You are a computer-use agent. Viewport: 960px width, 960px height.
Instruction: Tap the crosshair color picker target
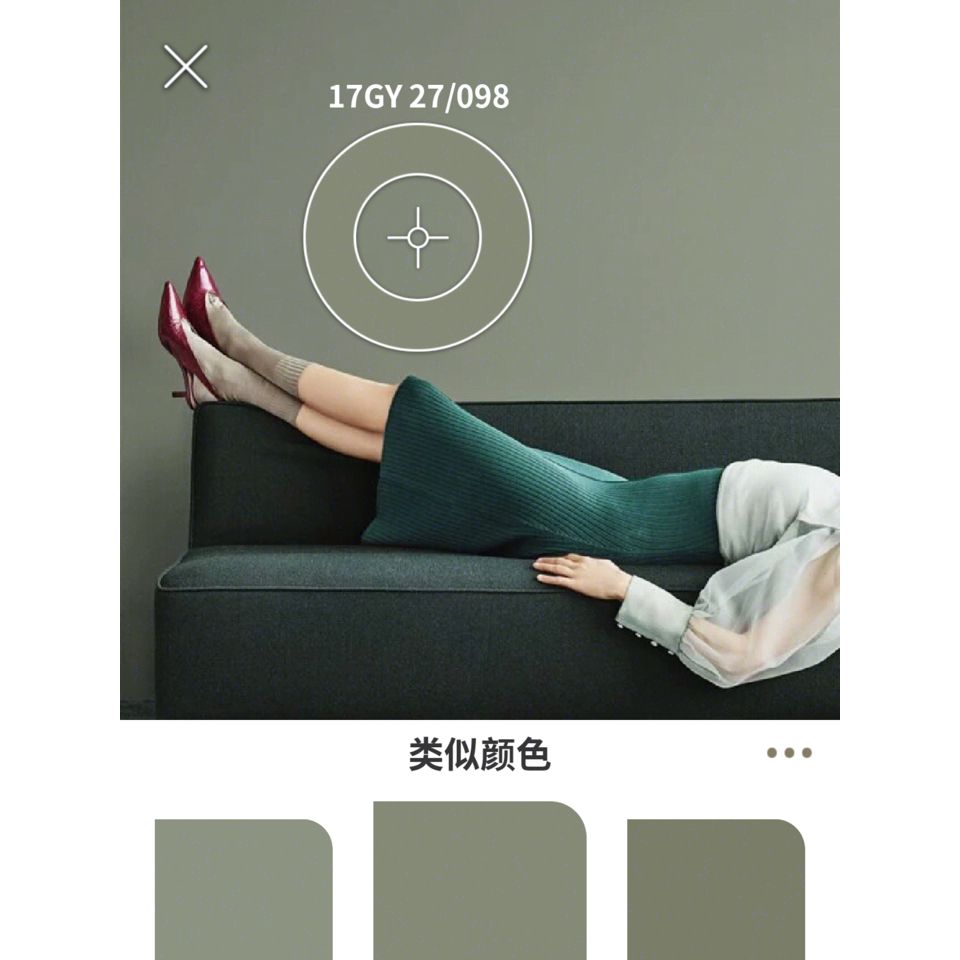pyautogui.click(x=418, y=237)
